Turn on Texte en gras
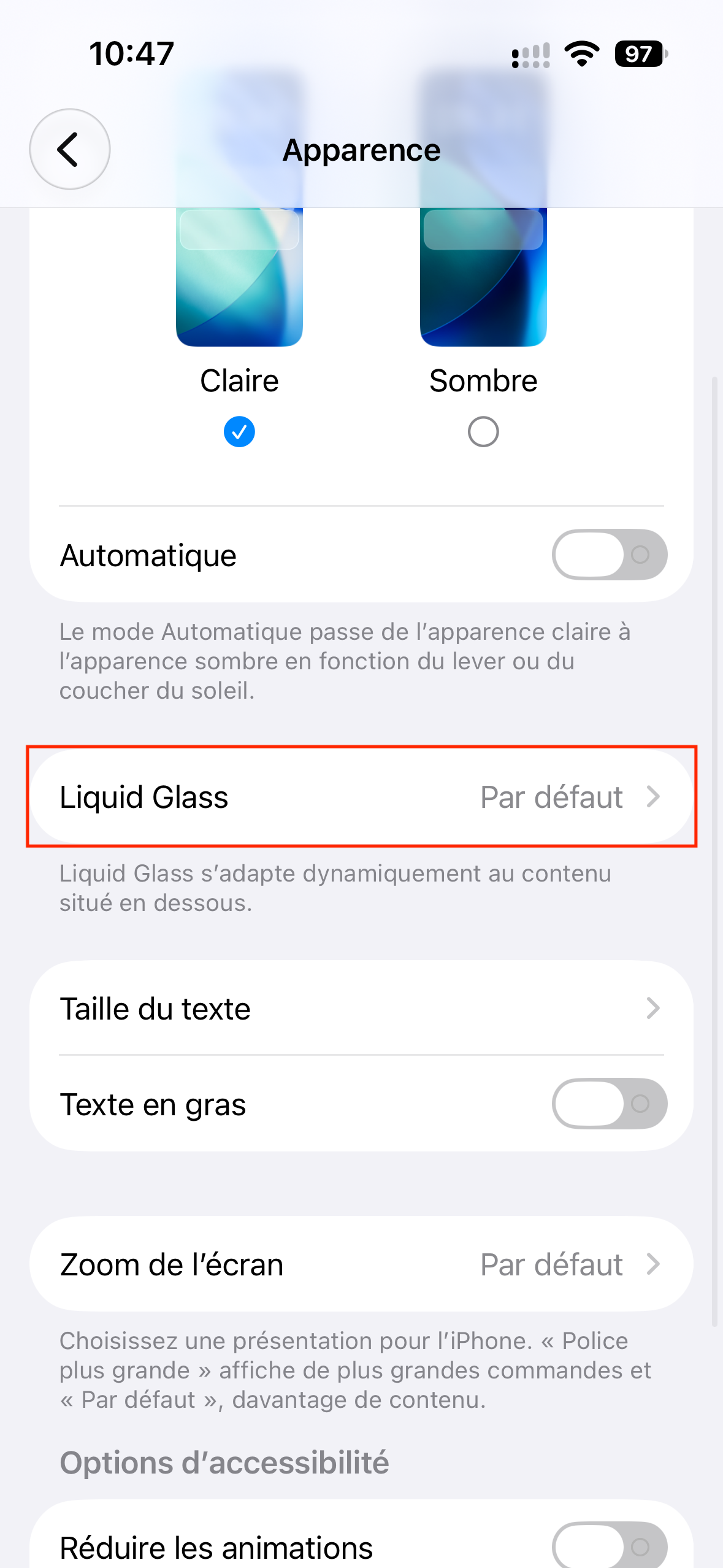Screen dimensions: 723x1568 point(610,1104)
